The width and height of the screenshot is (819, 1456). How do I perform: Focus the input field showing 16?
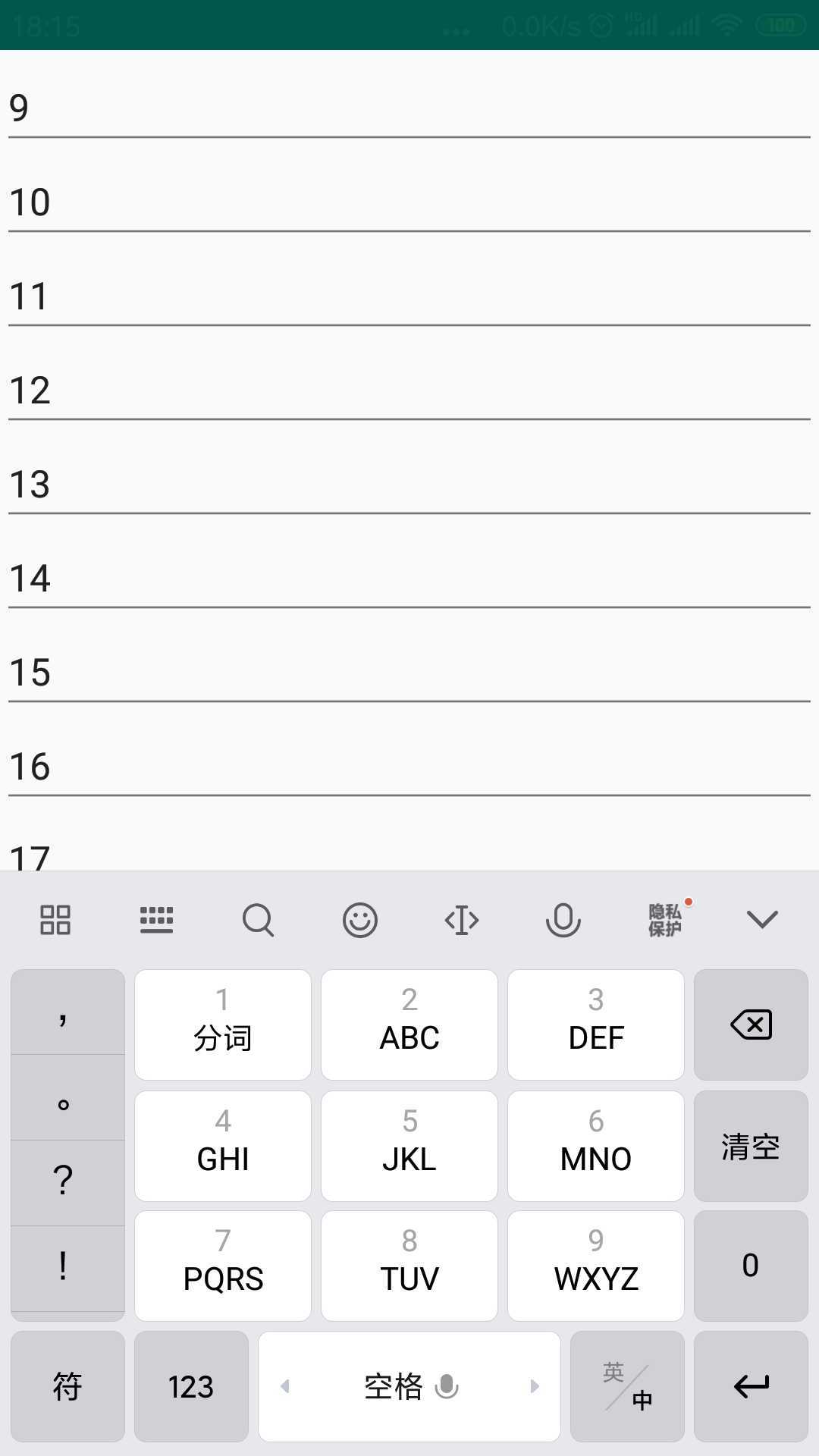pyautogui.click(x=409, y=766)
